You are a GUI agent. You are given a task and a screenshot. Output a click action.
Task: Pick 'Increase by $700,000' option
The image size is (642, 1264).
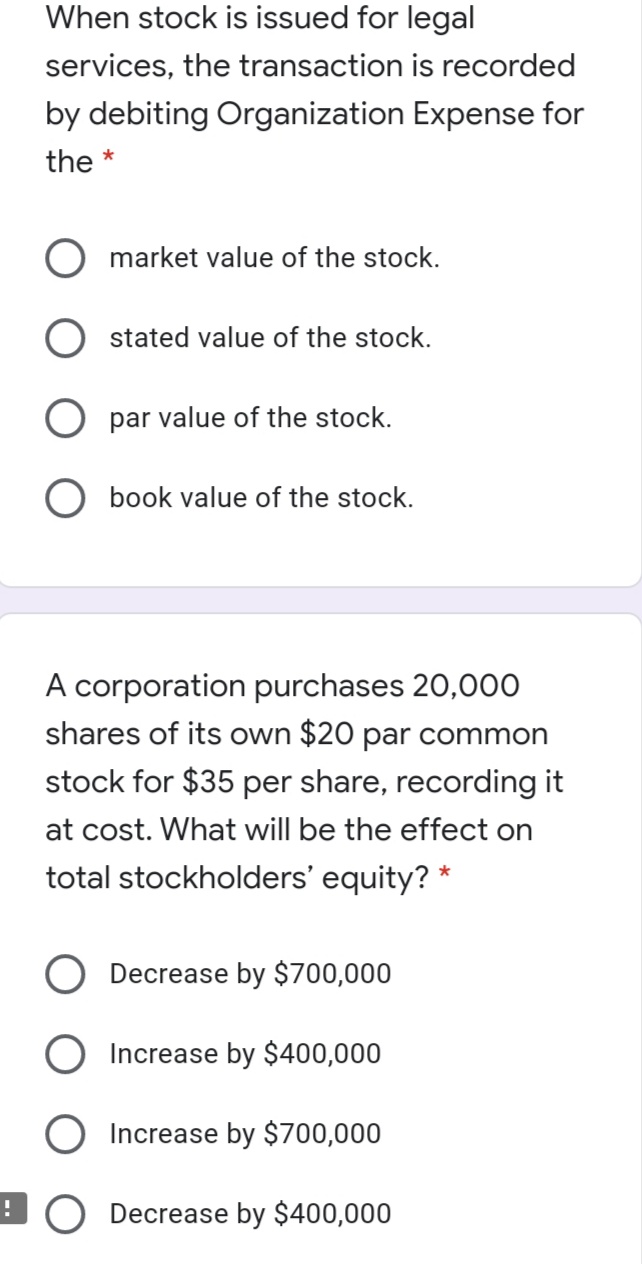(x=66, y=1135)
